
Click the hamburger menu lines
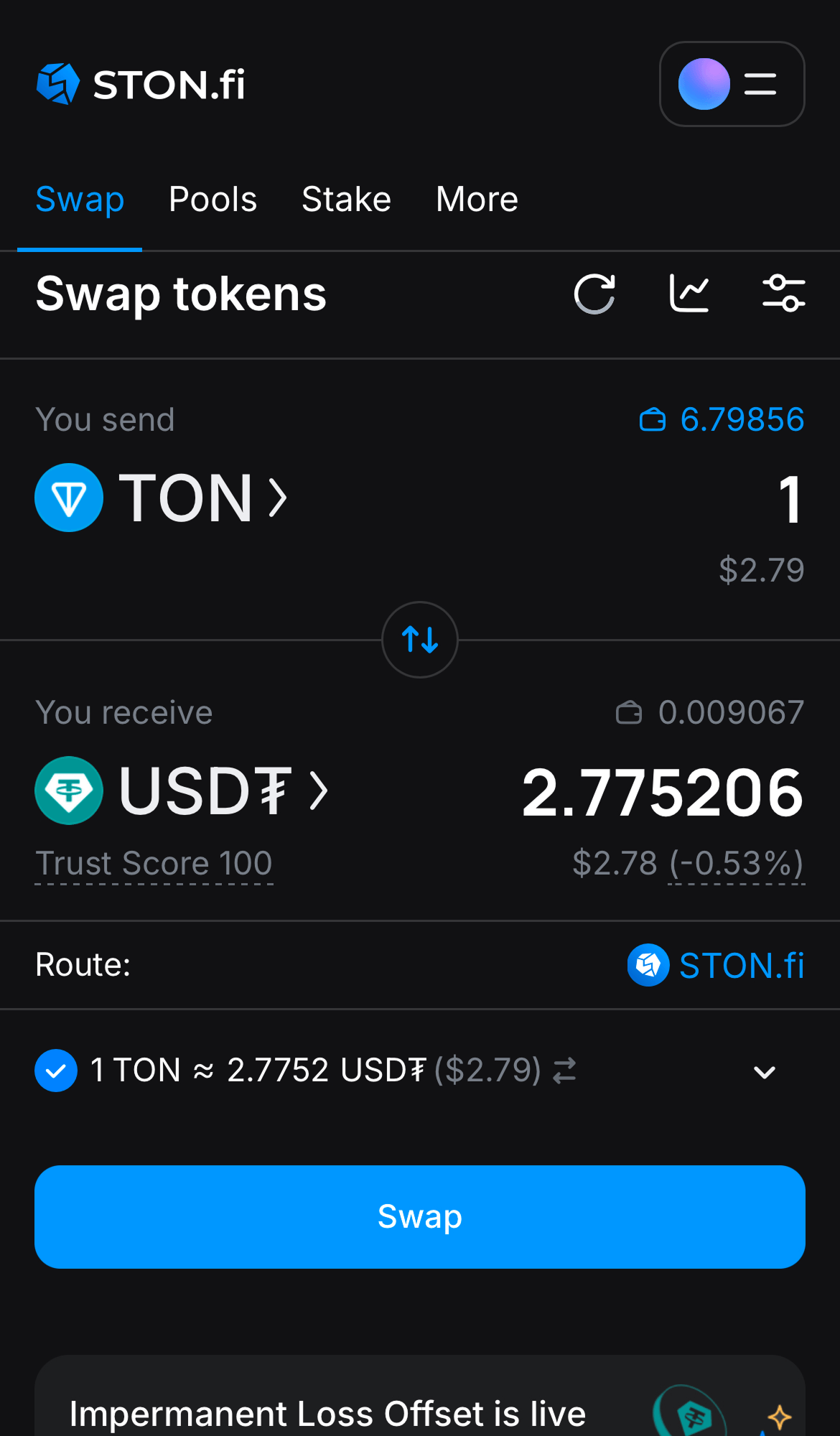pyautogui.click(x=760, y=83)
